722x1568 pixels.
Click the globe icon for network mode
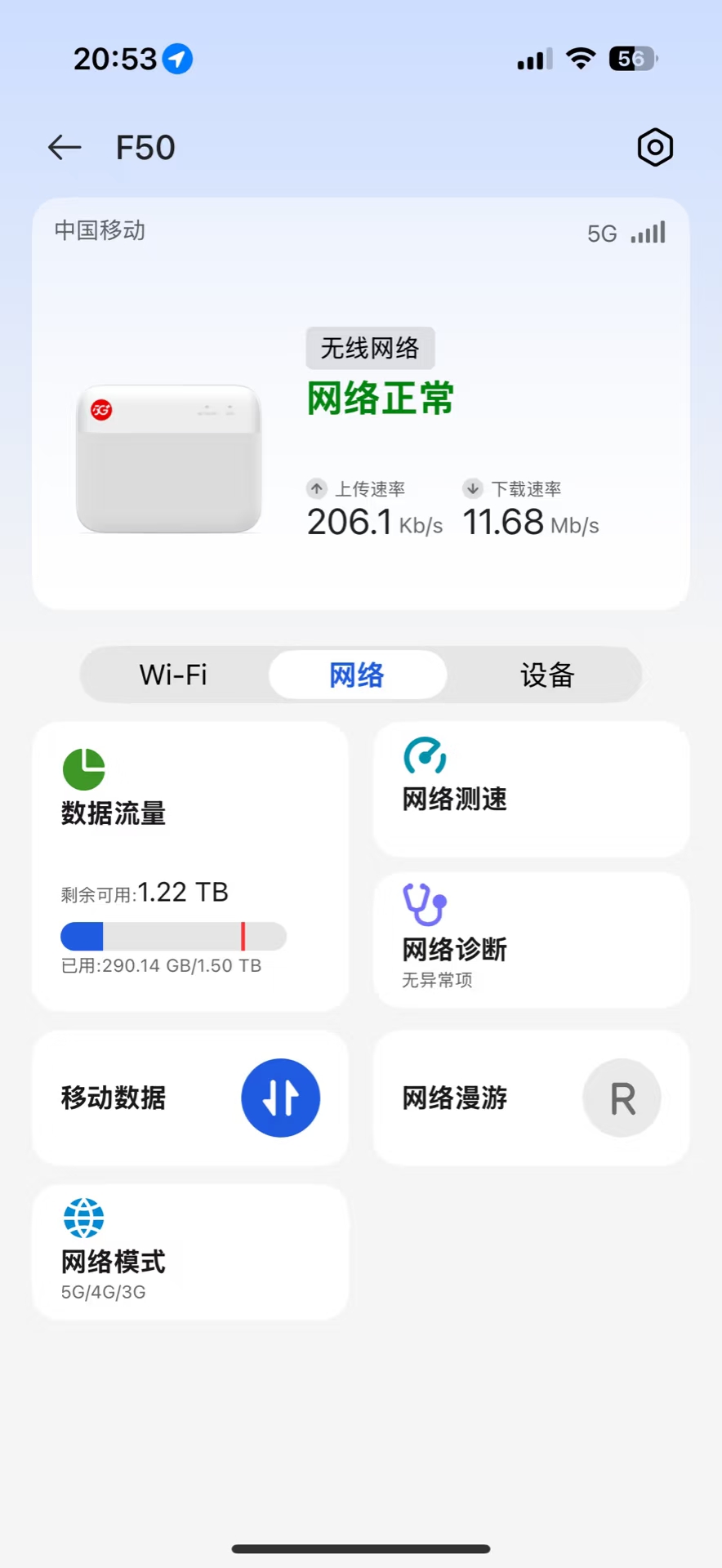coord(83,1218)
